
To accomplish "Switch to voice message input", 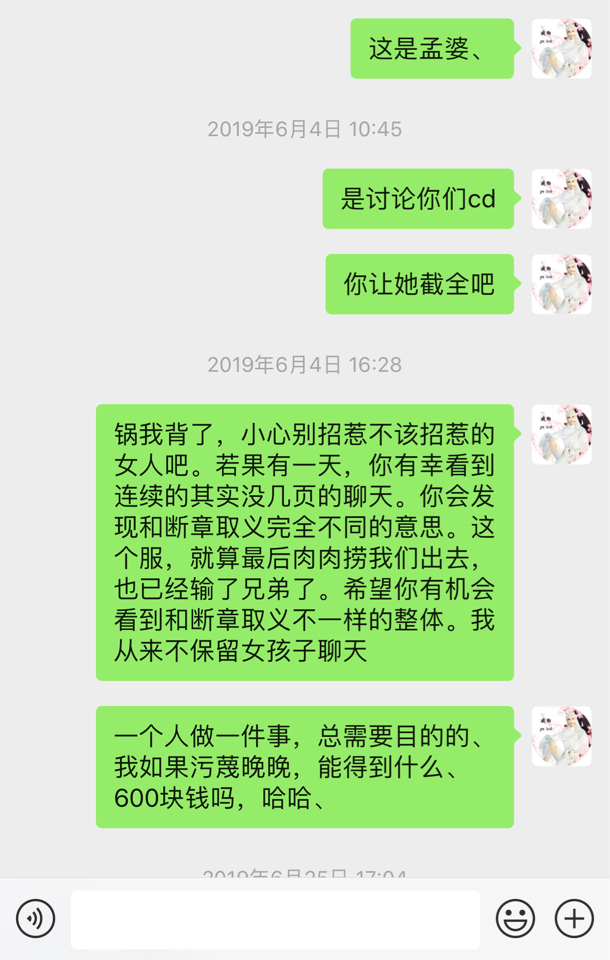I will click(36, 918).
